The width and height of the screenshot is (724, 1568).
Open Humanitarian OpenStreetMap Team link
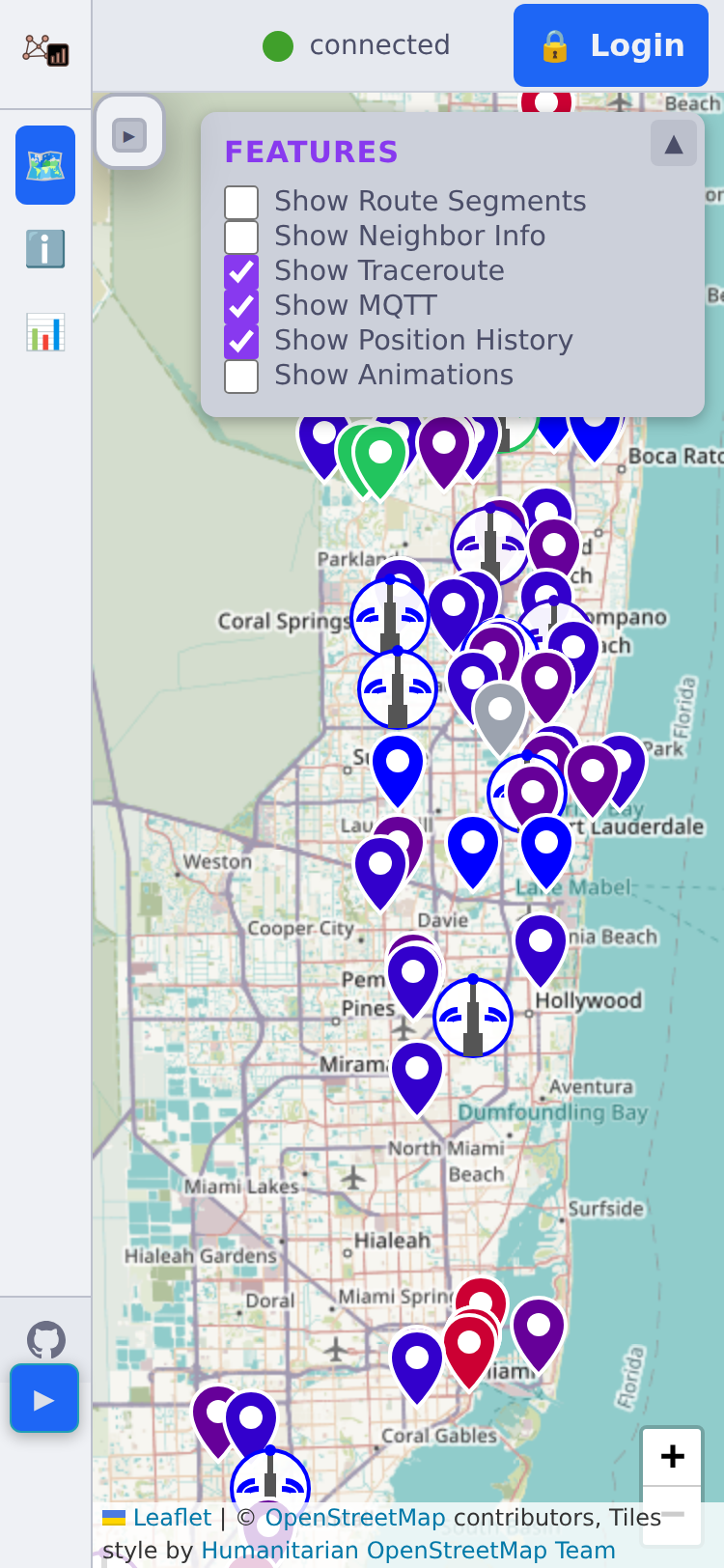click(407, 1550)
